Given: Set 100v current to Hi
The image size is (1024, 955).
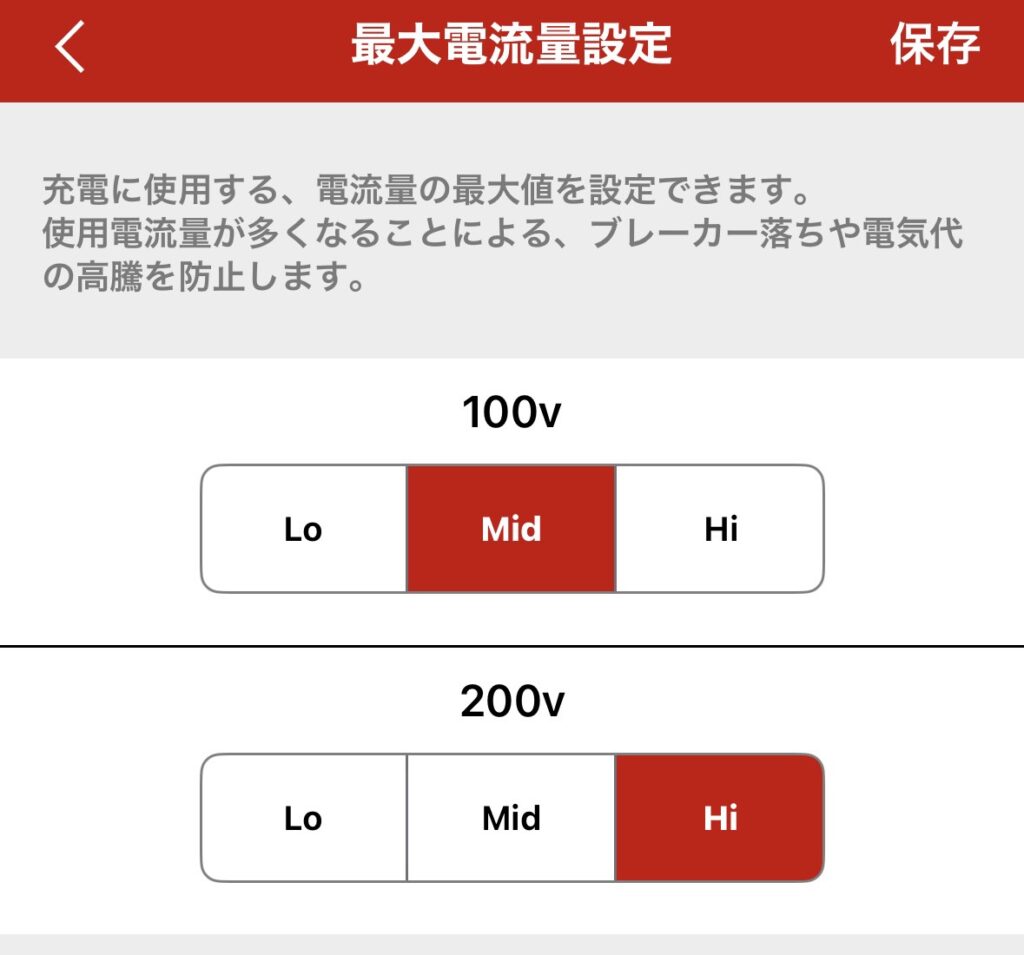Looking at the screenshot, I should click(x=720, y=529).
